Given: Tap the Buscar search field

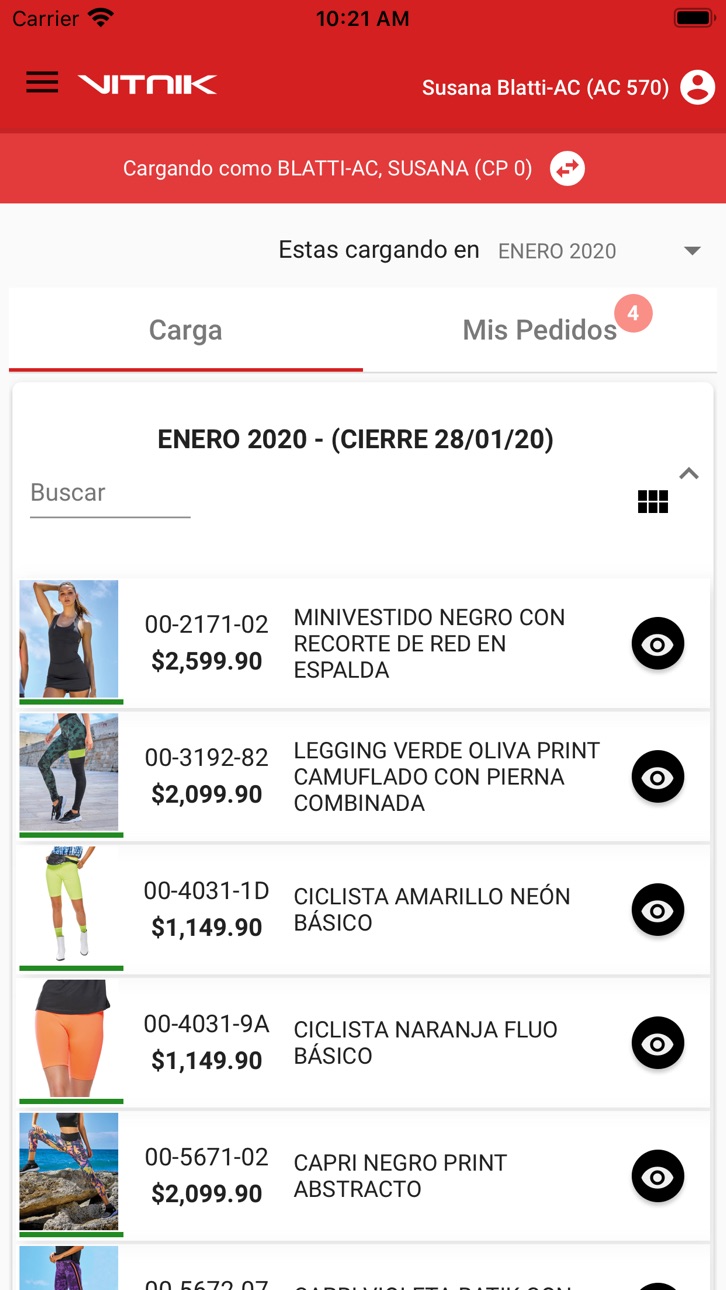Looking at the screenshot, I should coord(110,493).
